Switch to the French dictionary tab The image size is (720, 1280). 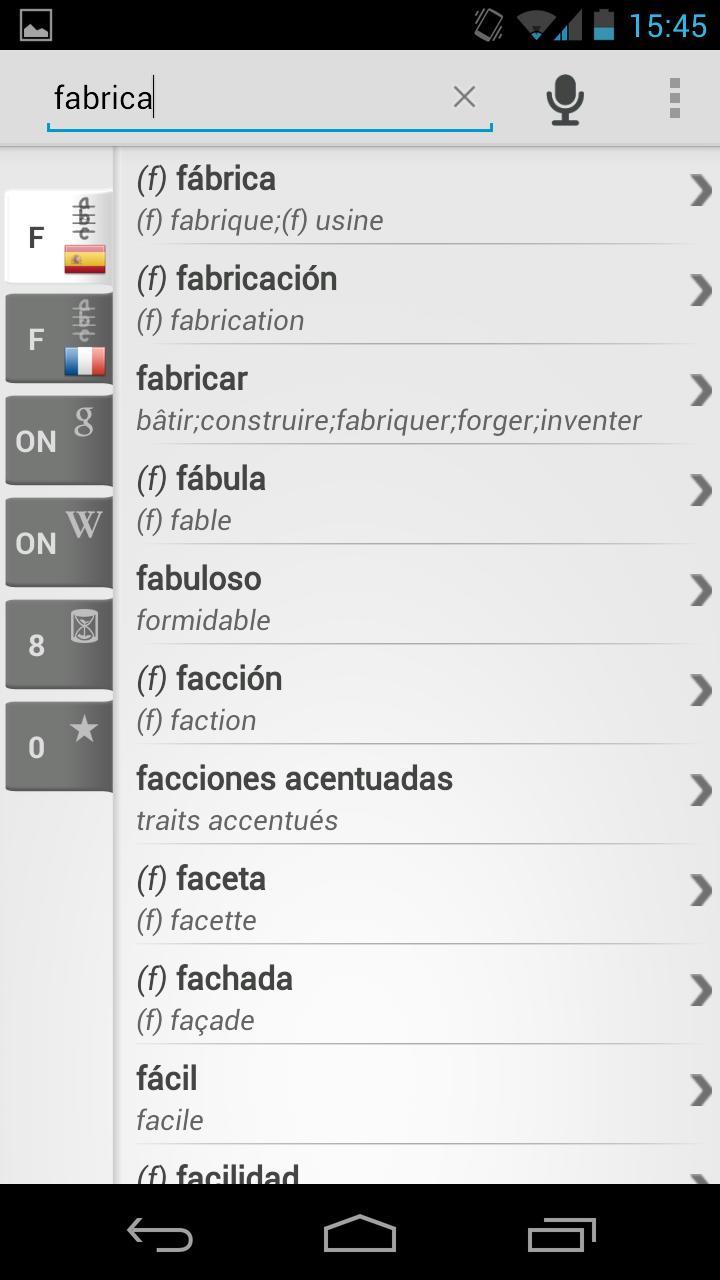pyautogui.click(x=58, y=338)
